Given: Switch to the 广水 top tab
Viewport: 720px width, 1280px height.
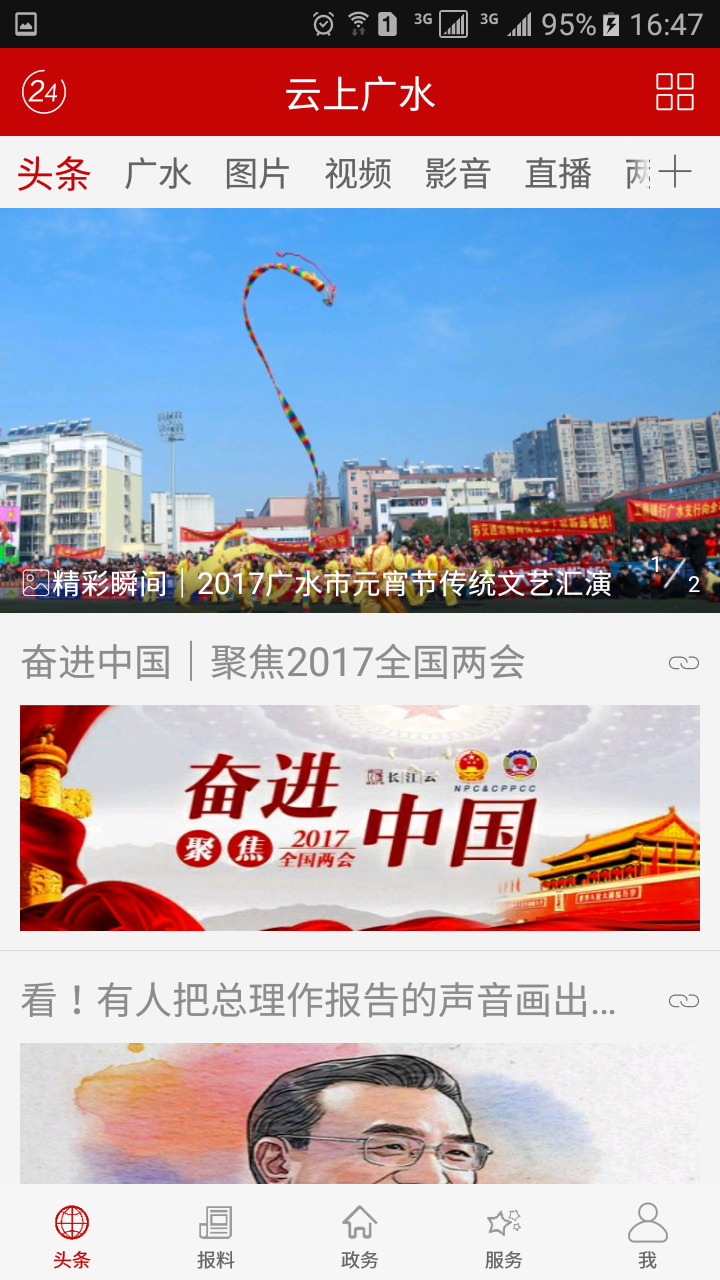Looking at the screenshot, I should coord(157,174).
